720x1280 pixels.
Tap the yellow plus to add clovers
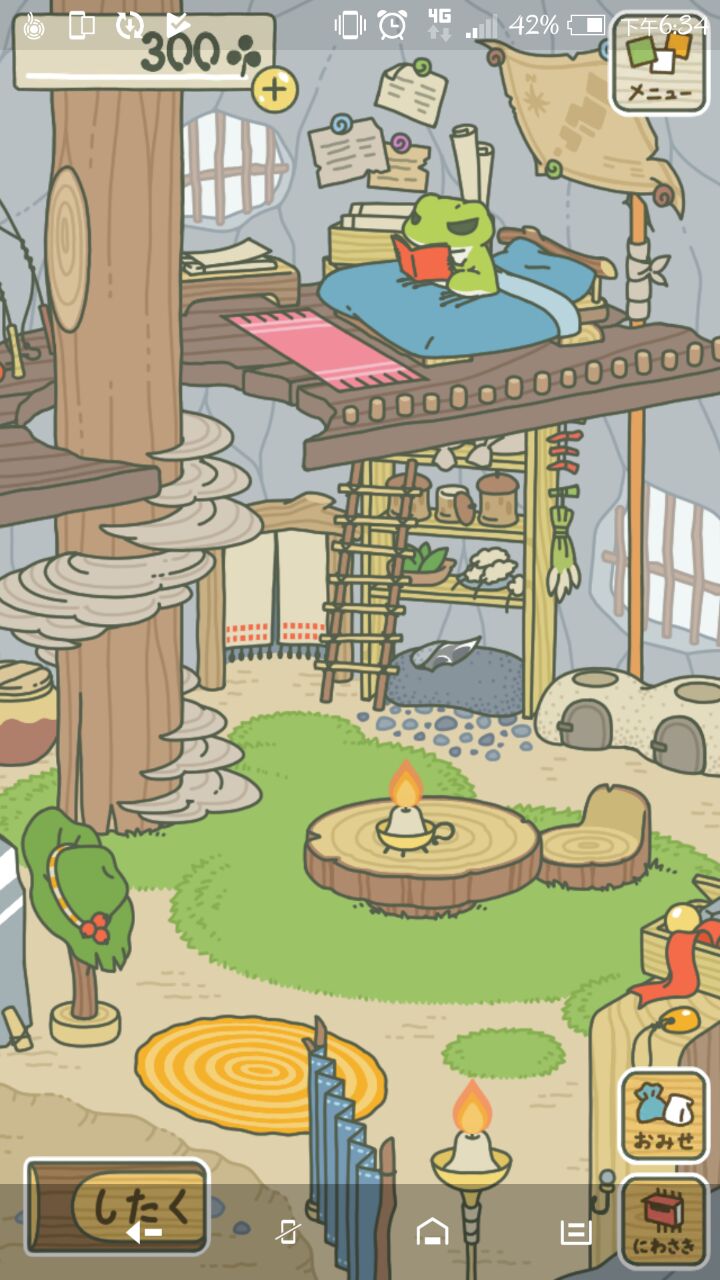coord(273,90)
